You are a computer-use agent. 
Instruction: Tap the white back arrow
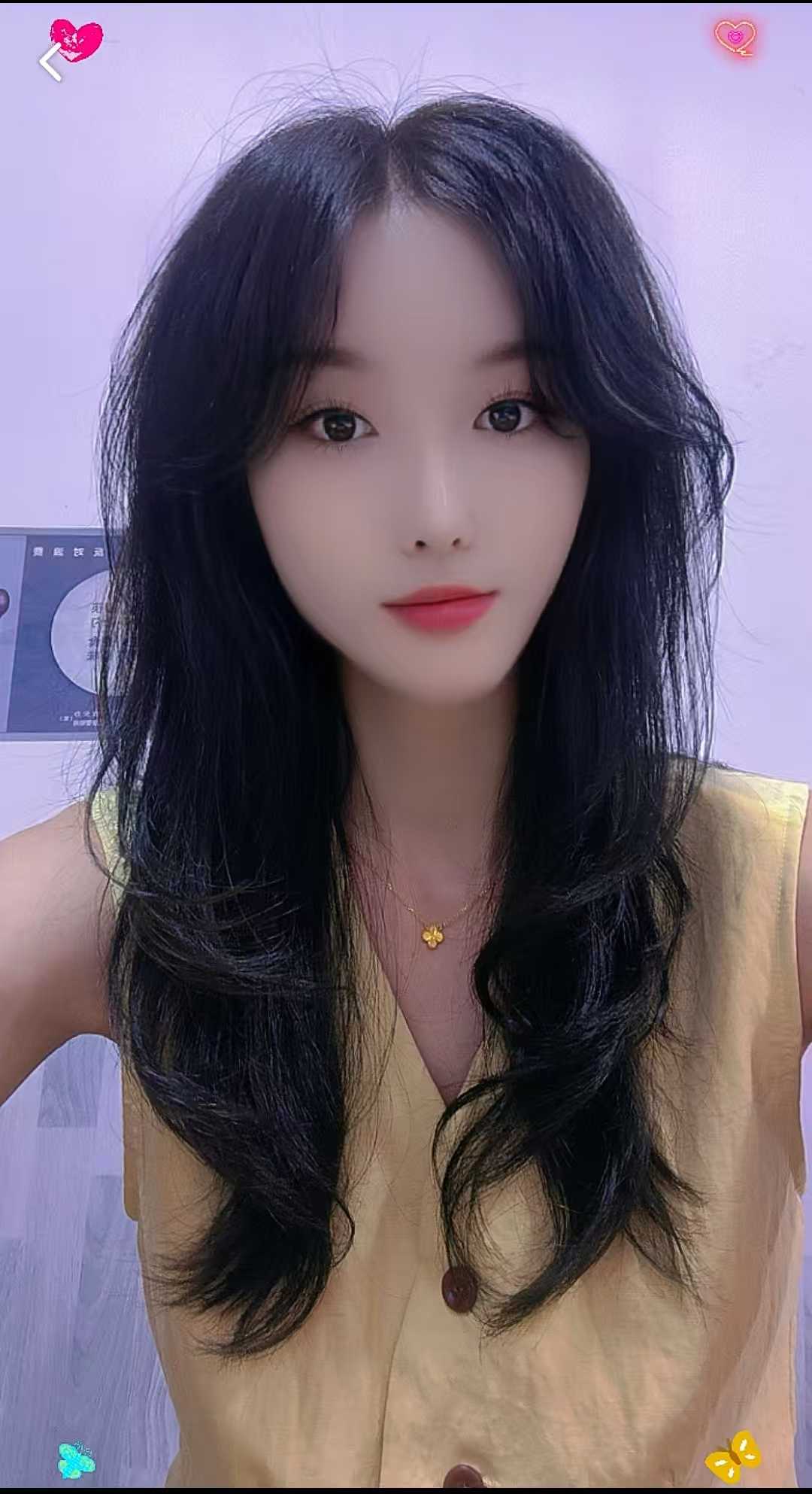[50, 62]
